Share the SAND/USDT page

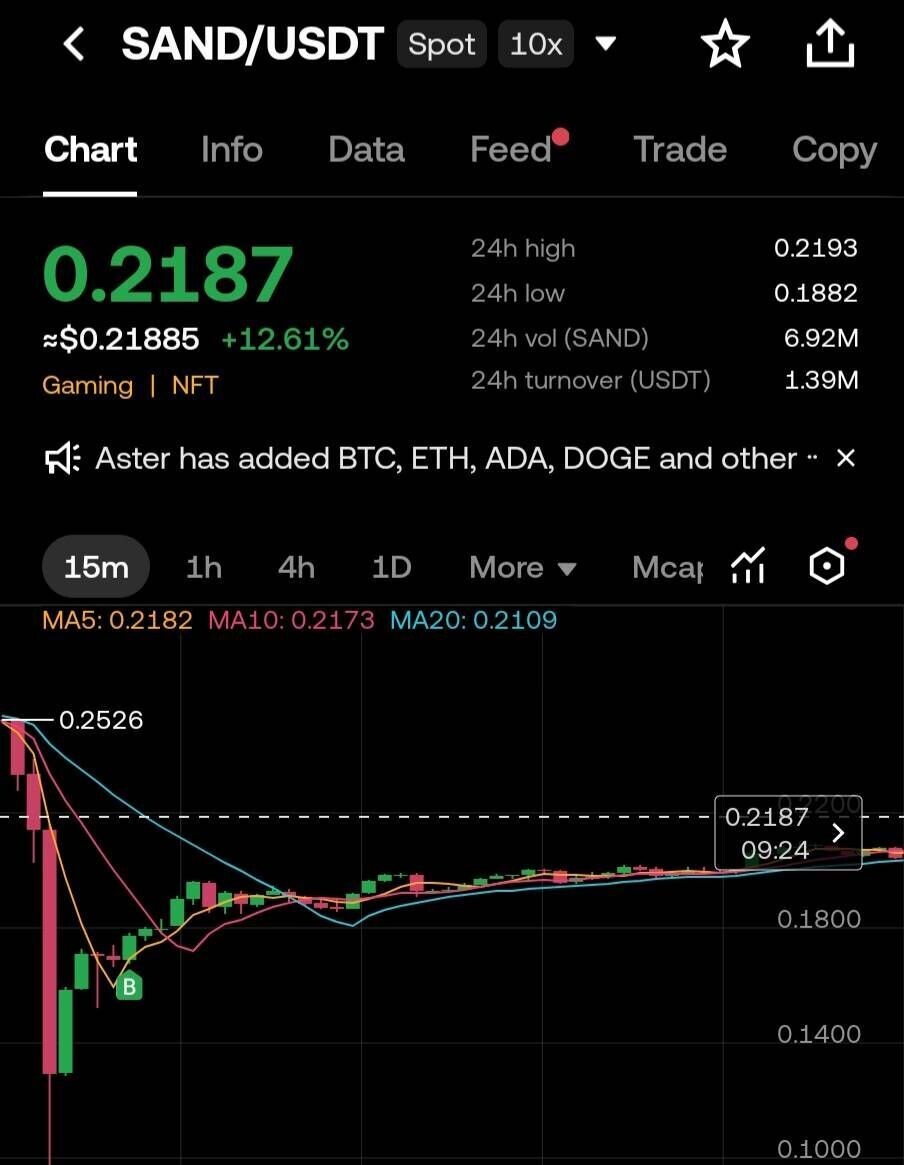(x=830, y=45)
